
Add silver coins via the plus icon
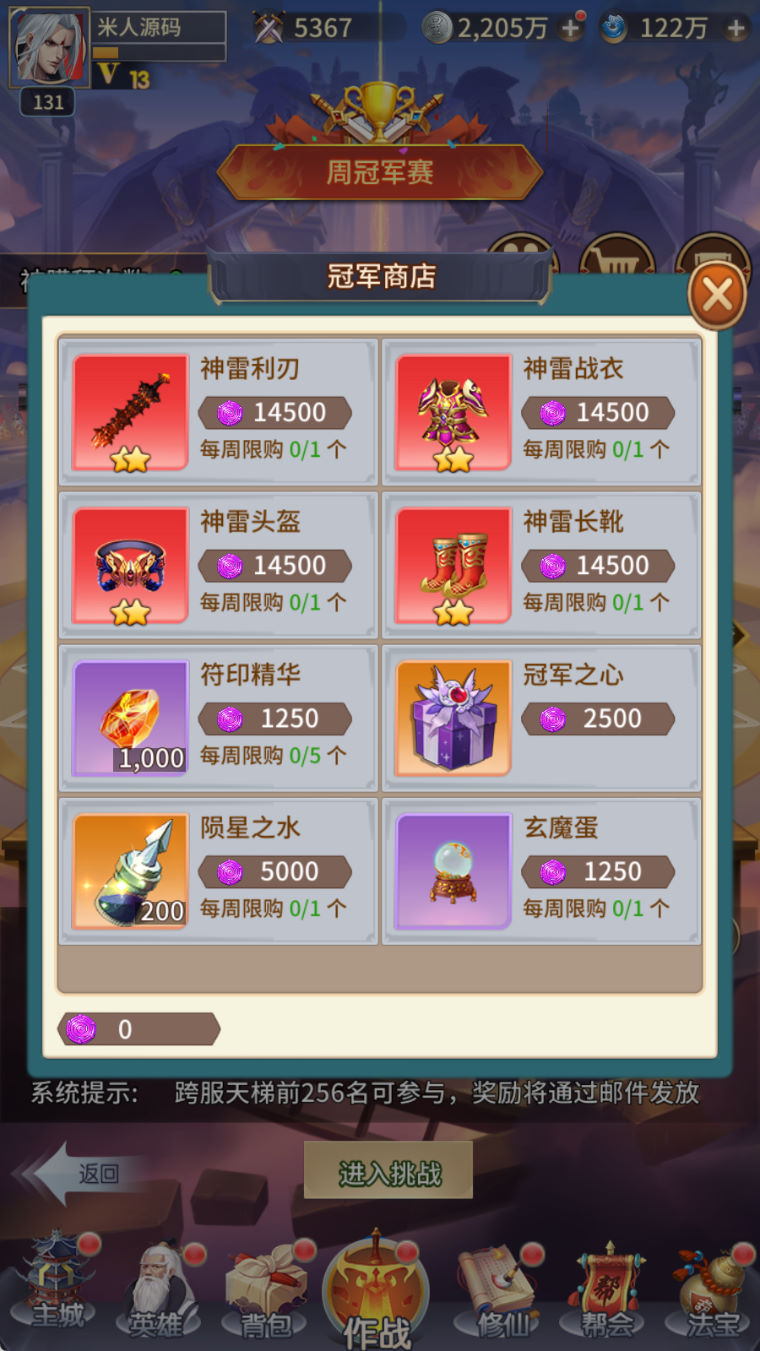(571, 29)
